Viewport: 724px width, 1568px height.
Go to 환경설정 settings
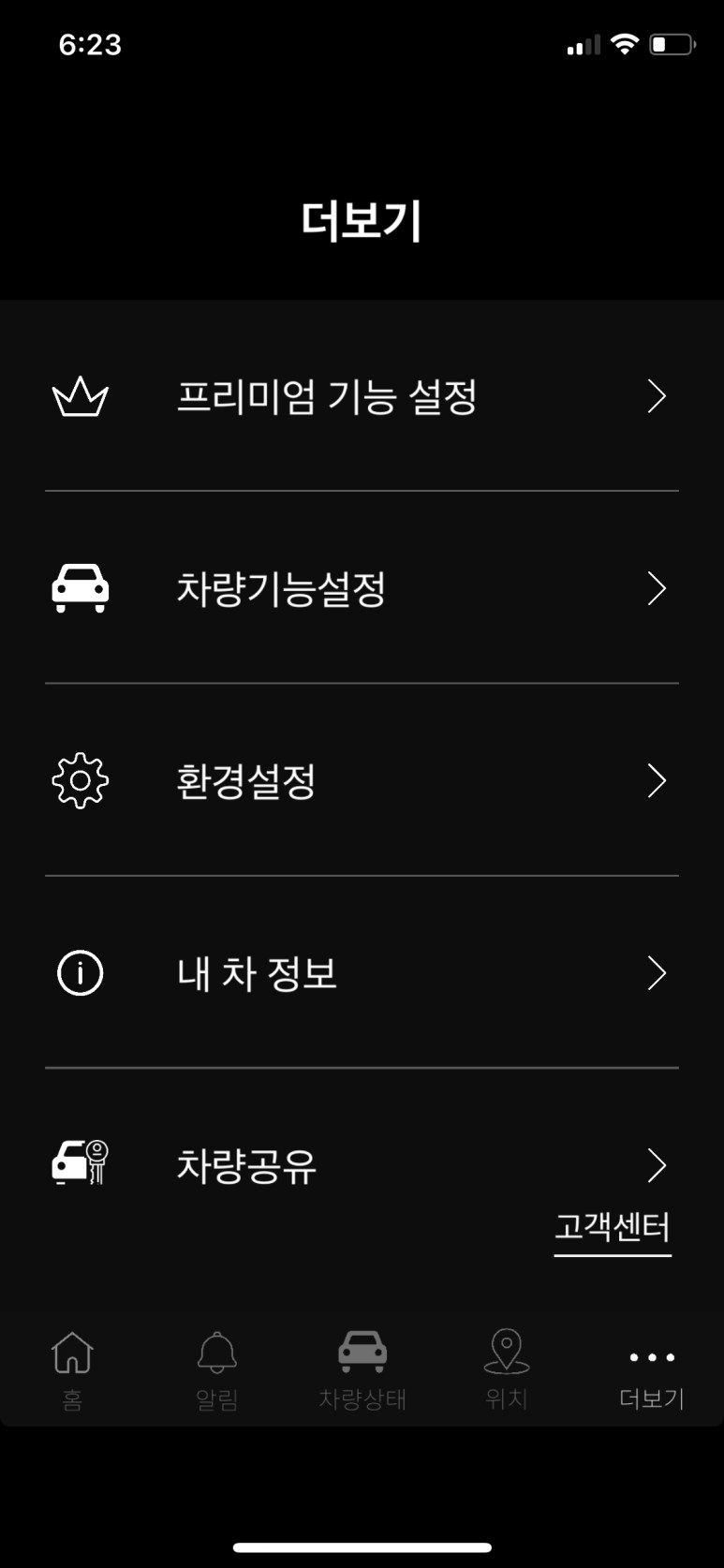362,781
